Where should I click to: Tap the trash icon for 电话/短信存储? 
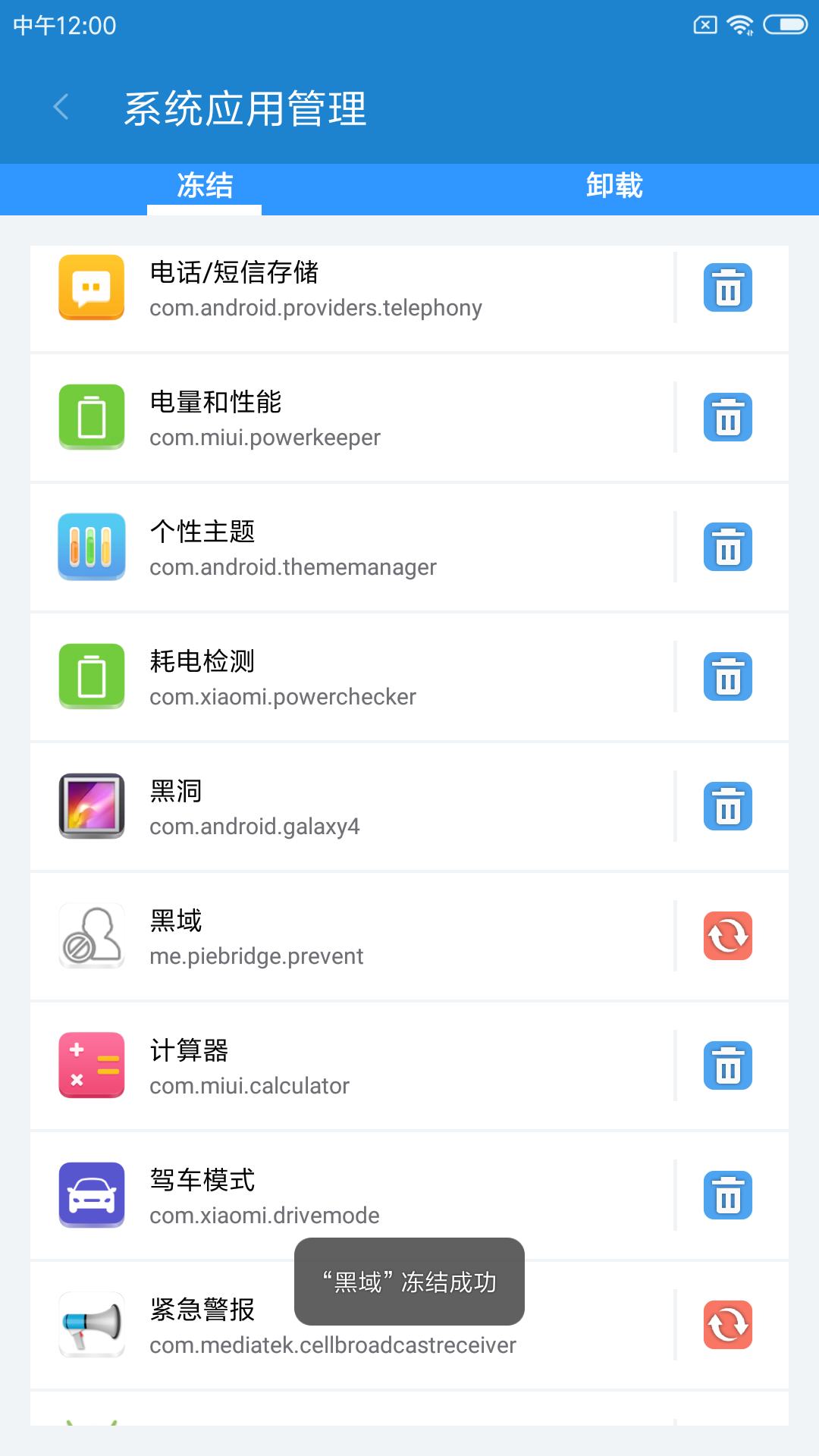coord(728,288)
